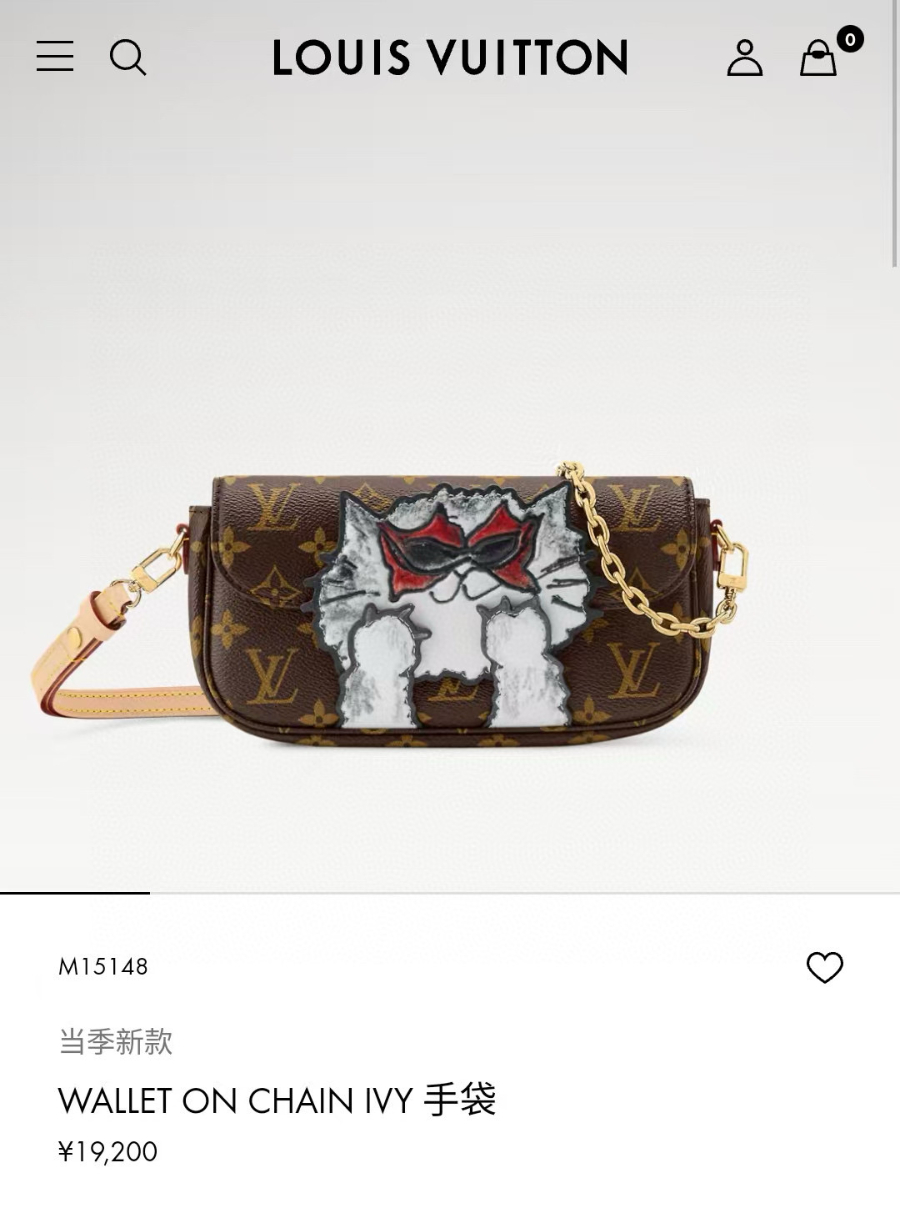This screenshot has height=1208, width=900.
Task: Go to the Louis Vuitton home logo
Action: (450, 57)
